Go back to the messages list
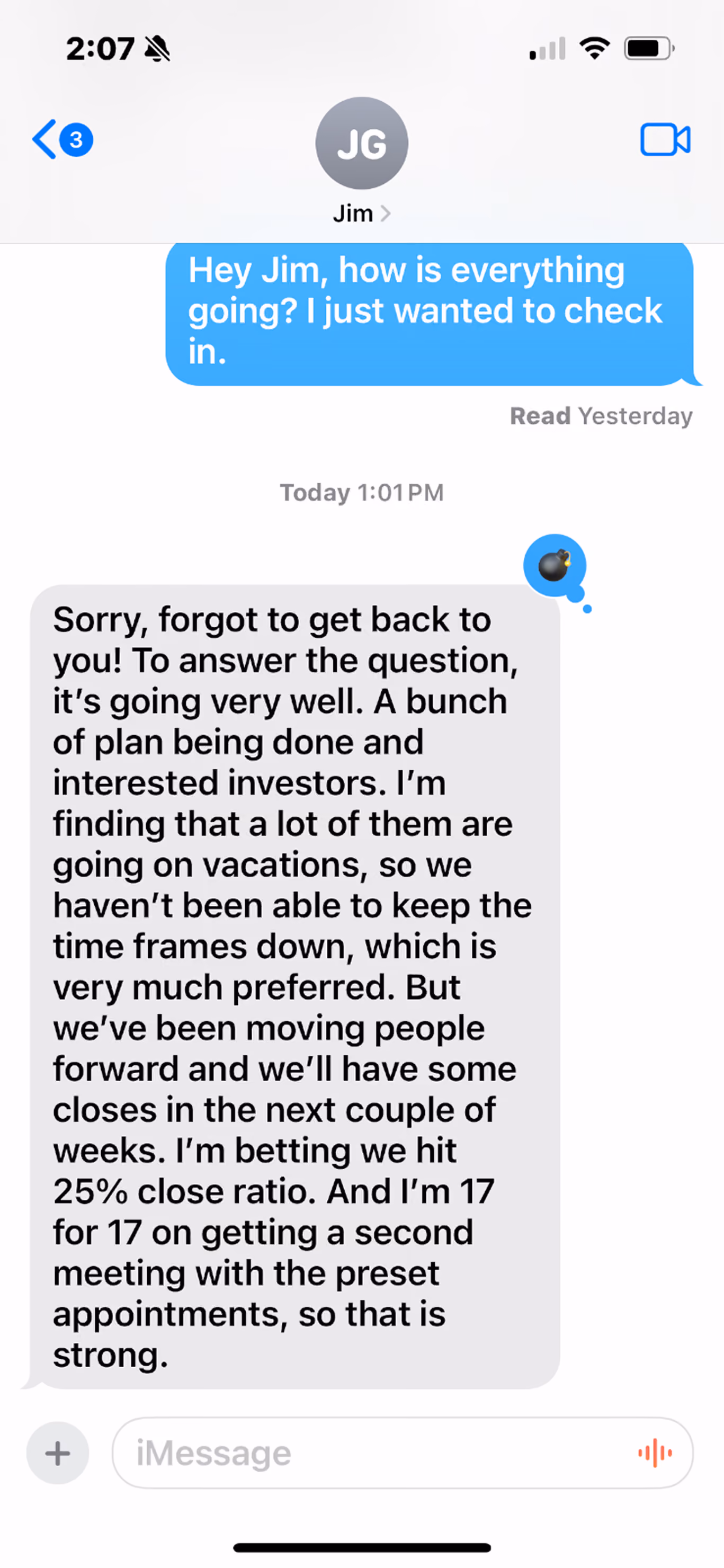Screen dimensions: 724x1568 pyautogui.click(x=62, y=140)
